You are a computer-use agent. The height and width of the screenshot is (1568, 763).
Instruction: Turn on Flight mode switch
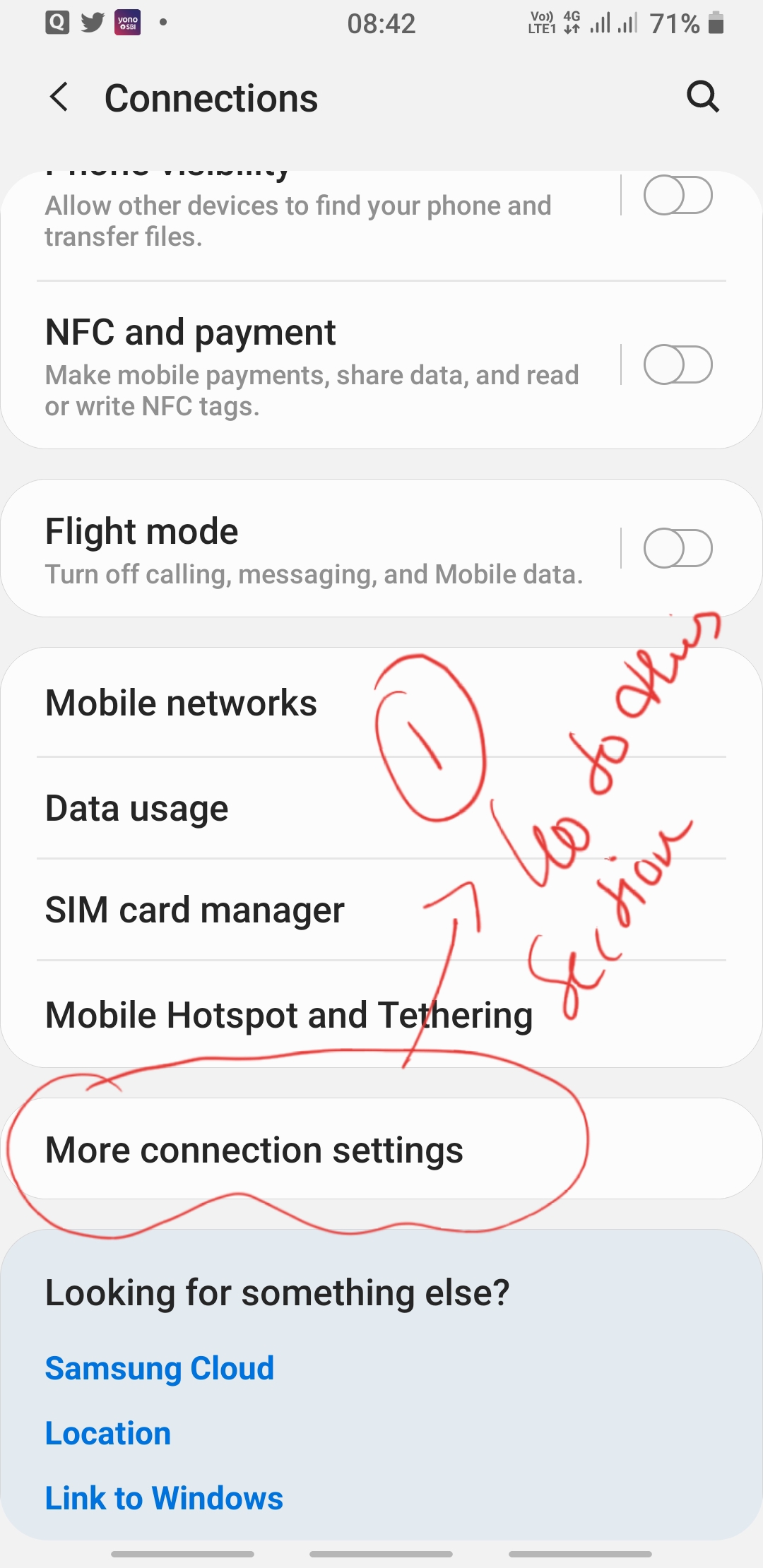click(678, 548)
